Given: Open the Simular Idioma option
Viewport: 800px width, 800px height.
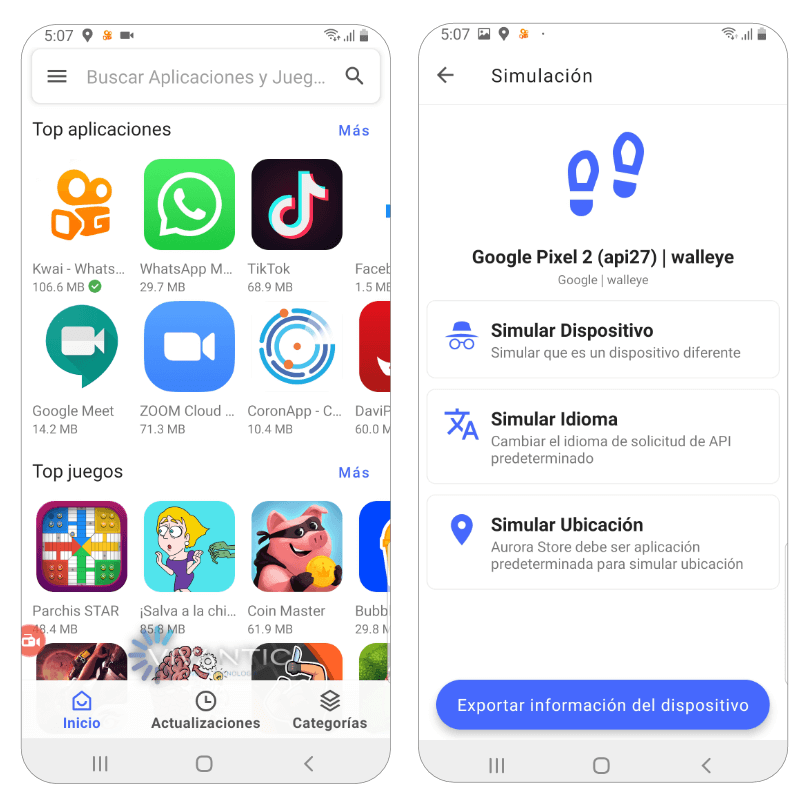Looking at the screenshot, I should tap(602, 437).
